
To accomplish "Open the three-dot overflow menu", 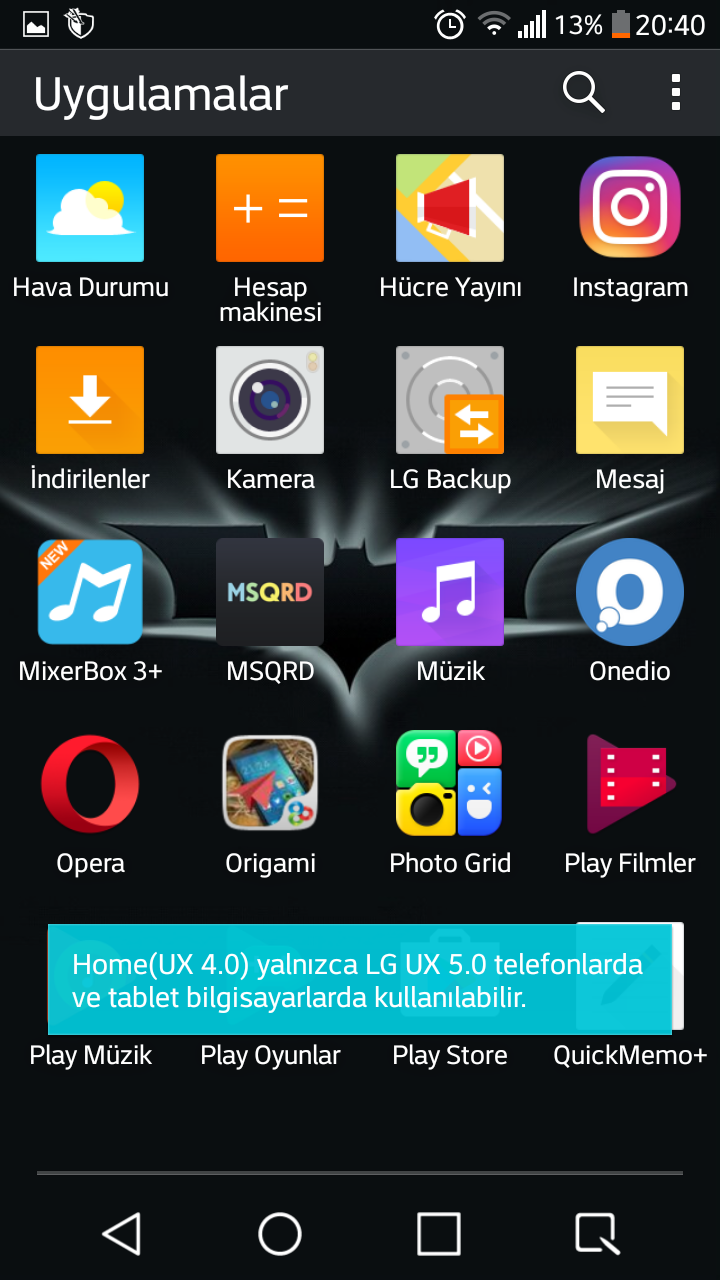I will pyautogui.click(x=676, y=92).
